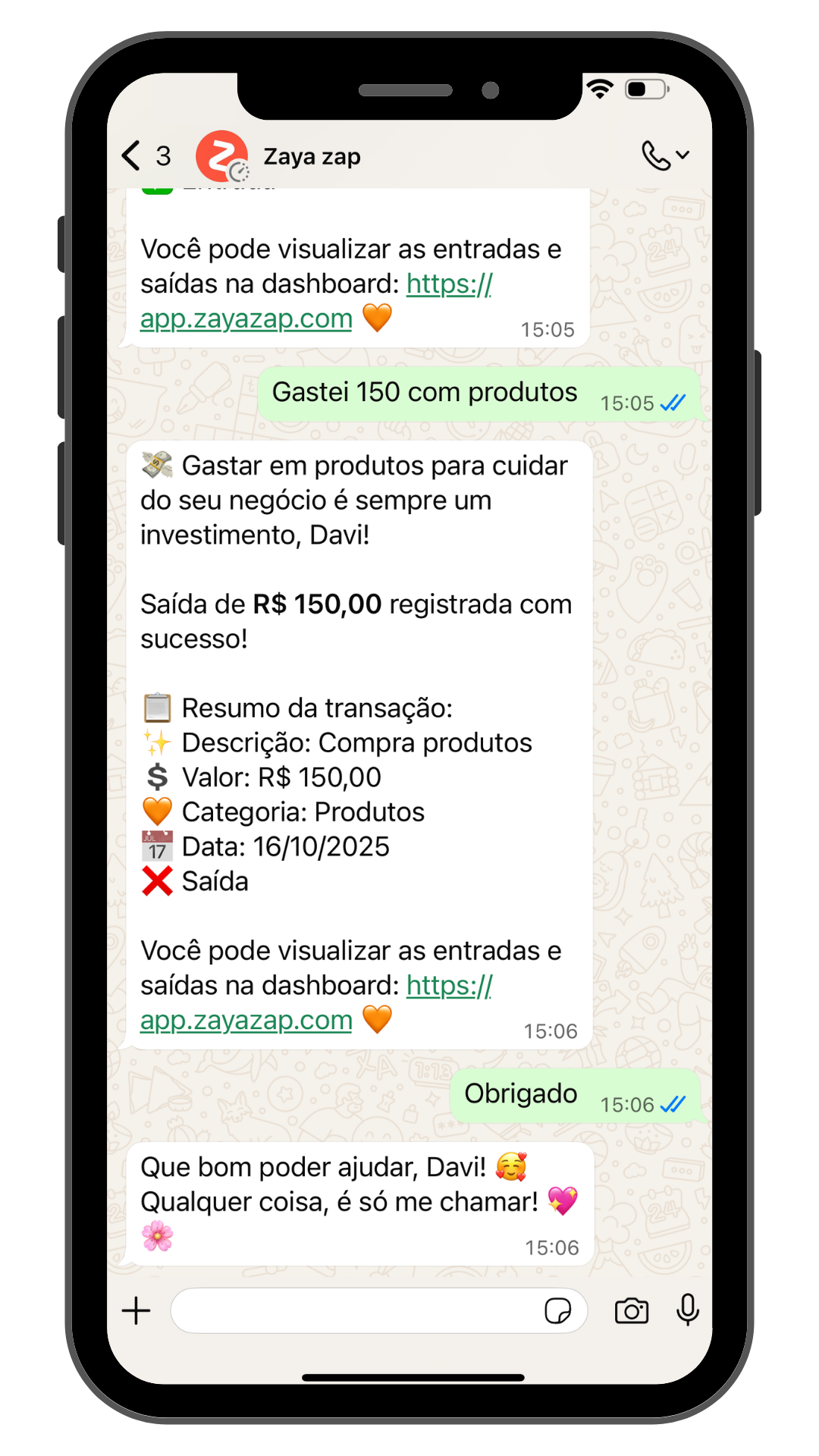Open the camera to send a photo

tap(631, 1310)
